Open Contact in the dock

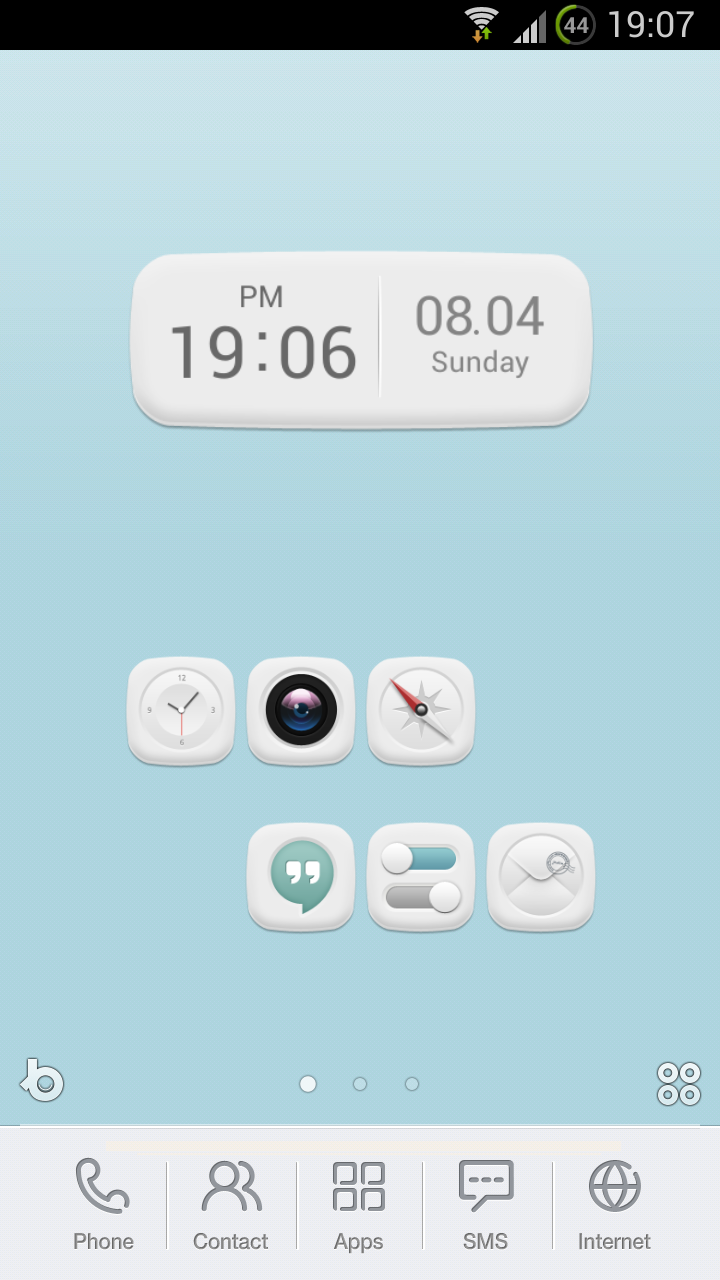[231, 1205]
